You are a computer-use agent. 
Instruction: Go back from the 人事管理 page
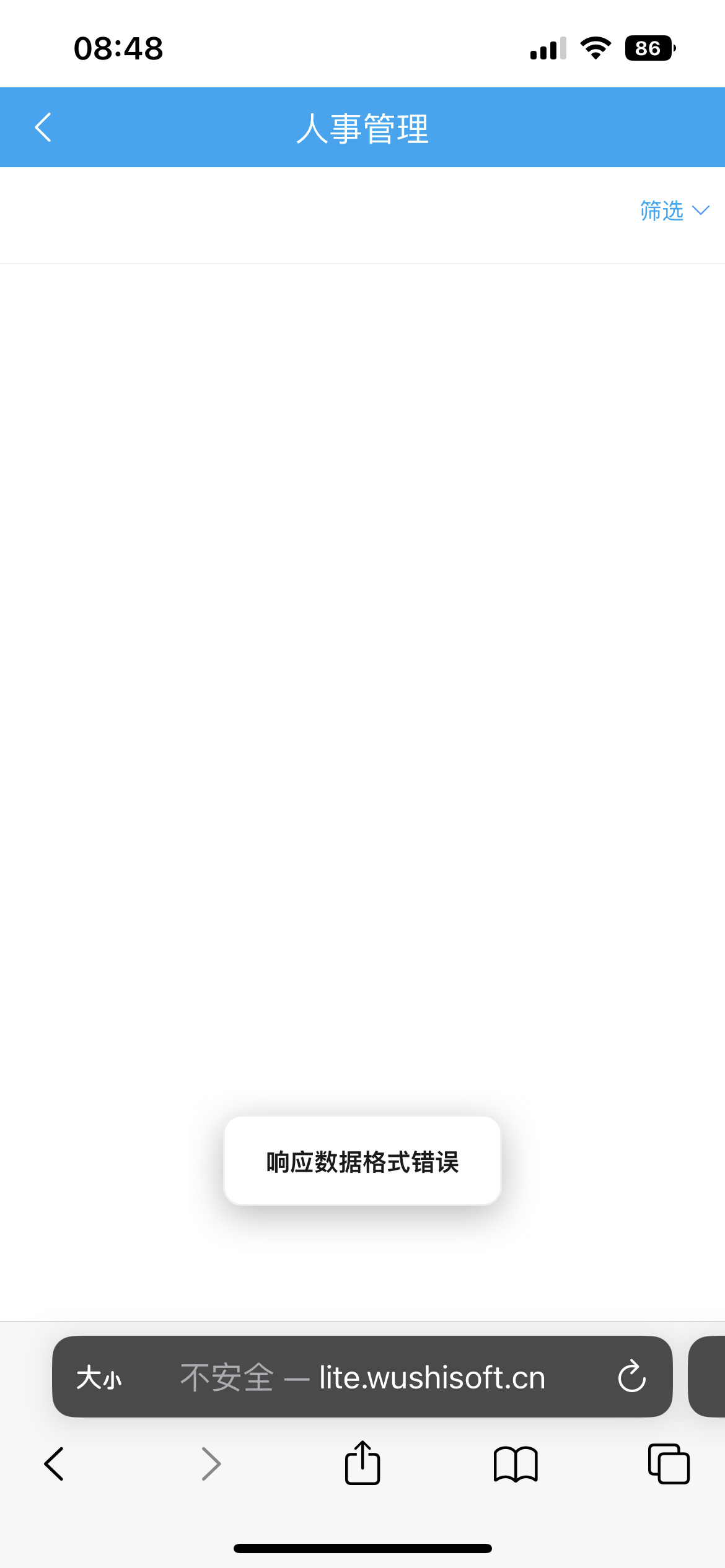(43, 128)
